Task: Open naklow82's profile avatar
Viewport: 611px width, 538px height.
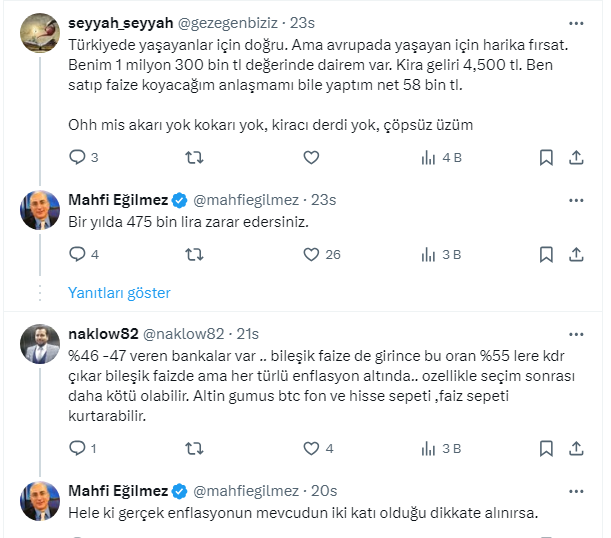Action: click(x=39, y=345)
